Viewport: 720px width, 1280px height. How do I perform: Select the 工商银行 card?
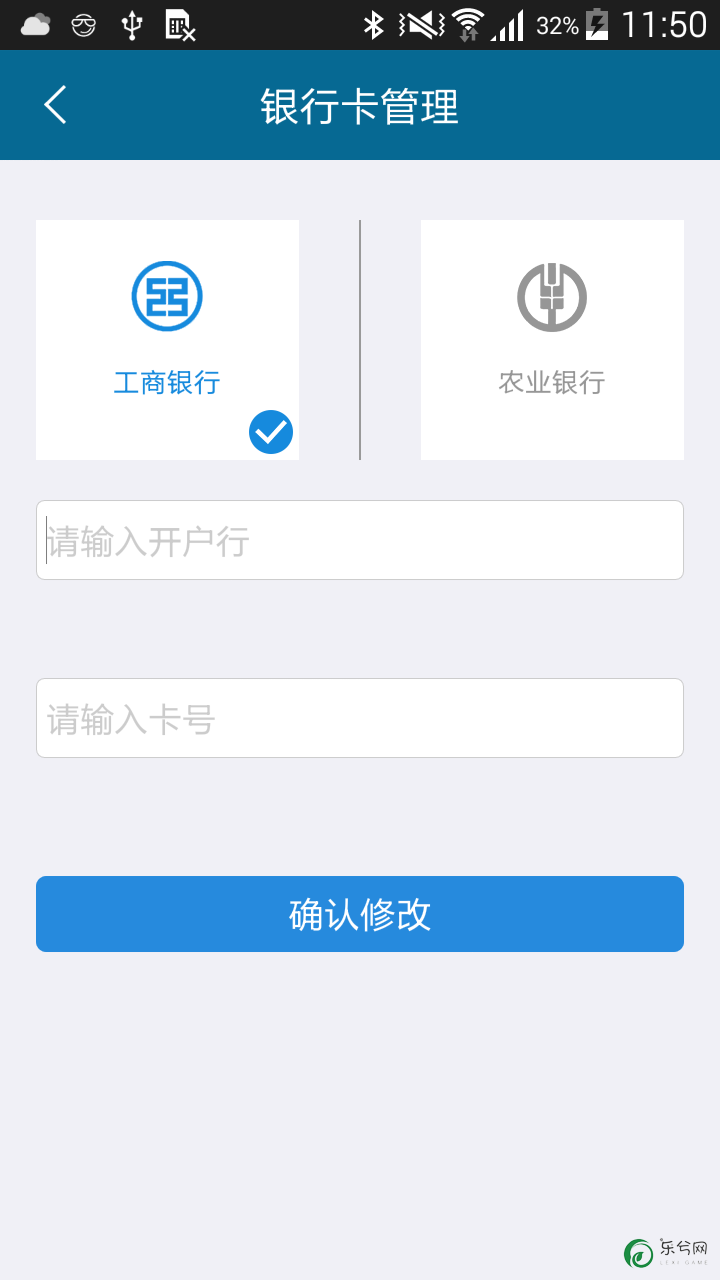167,340
